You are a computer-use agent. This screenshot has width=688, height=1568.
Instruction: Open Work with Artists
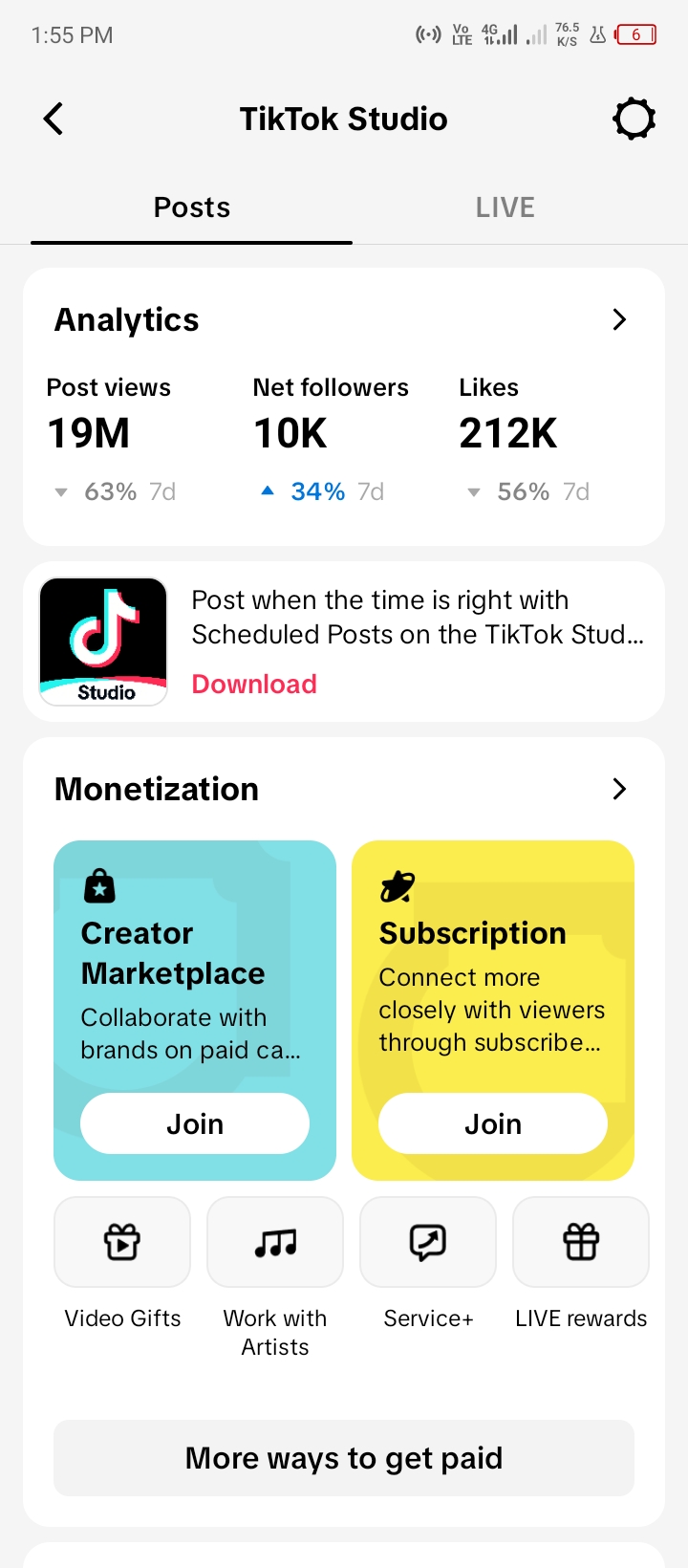(275, 1277)
